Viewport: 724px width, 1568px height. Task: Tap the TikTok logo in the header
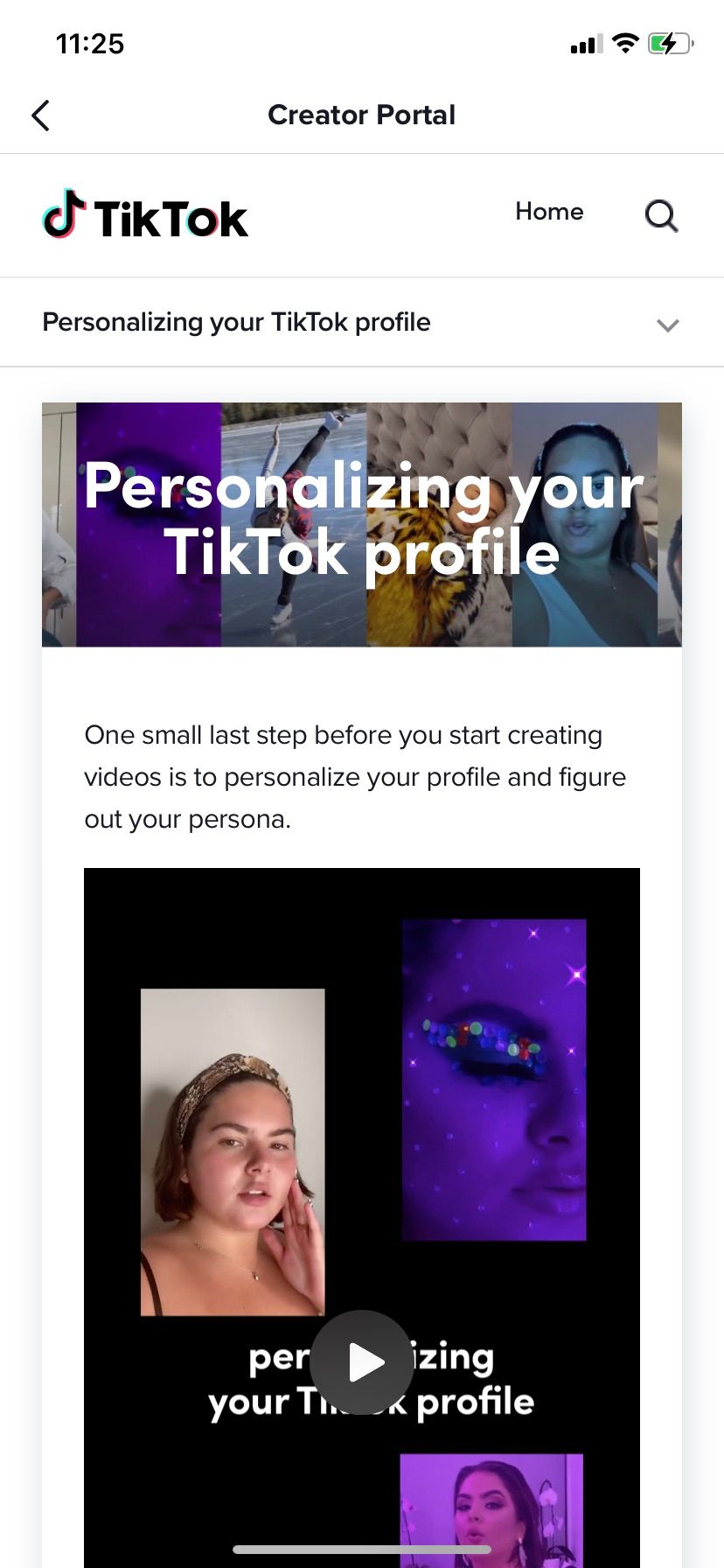tap(145, 216)
